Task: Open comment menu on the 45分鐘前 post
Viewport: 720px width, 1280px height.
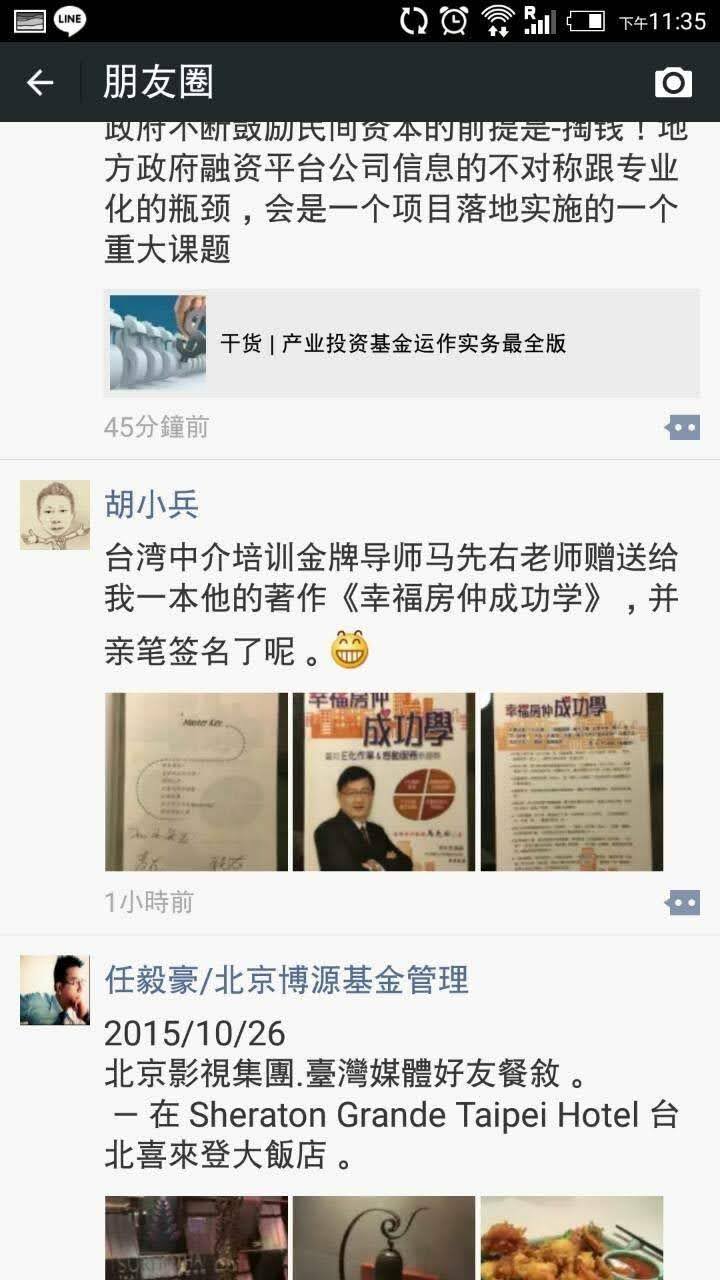Action: [682, 428]
